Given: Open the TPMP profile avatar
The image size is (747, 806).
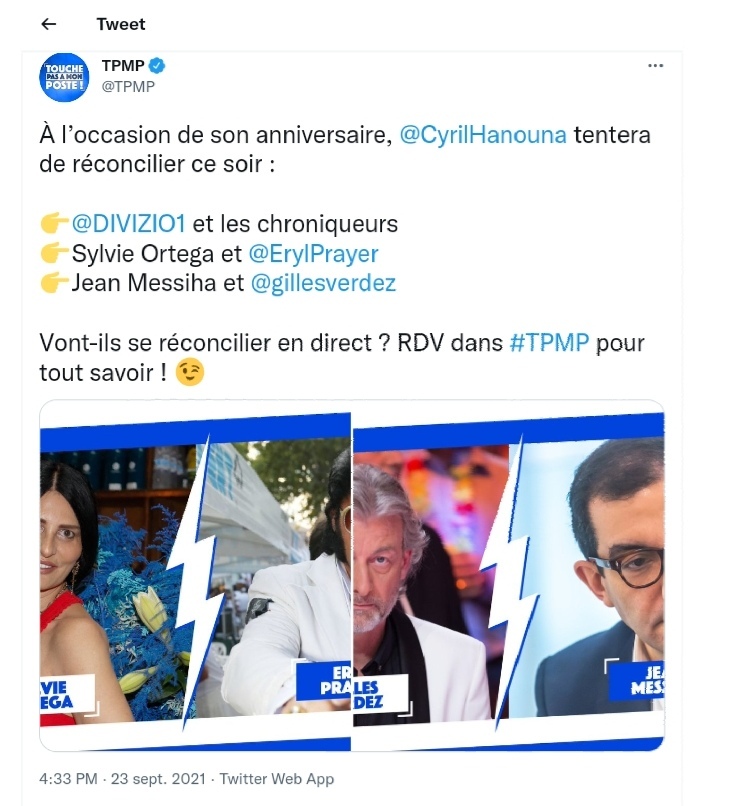Looking at the screenshot, I should pos(64,76).
